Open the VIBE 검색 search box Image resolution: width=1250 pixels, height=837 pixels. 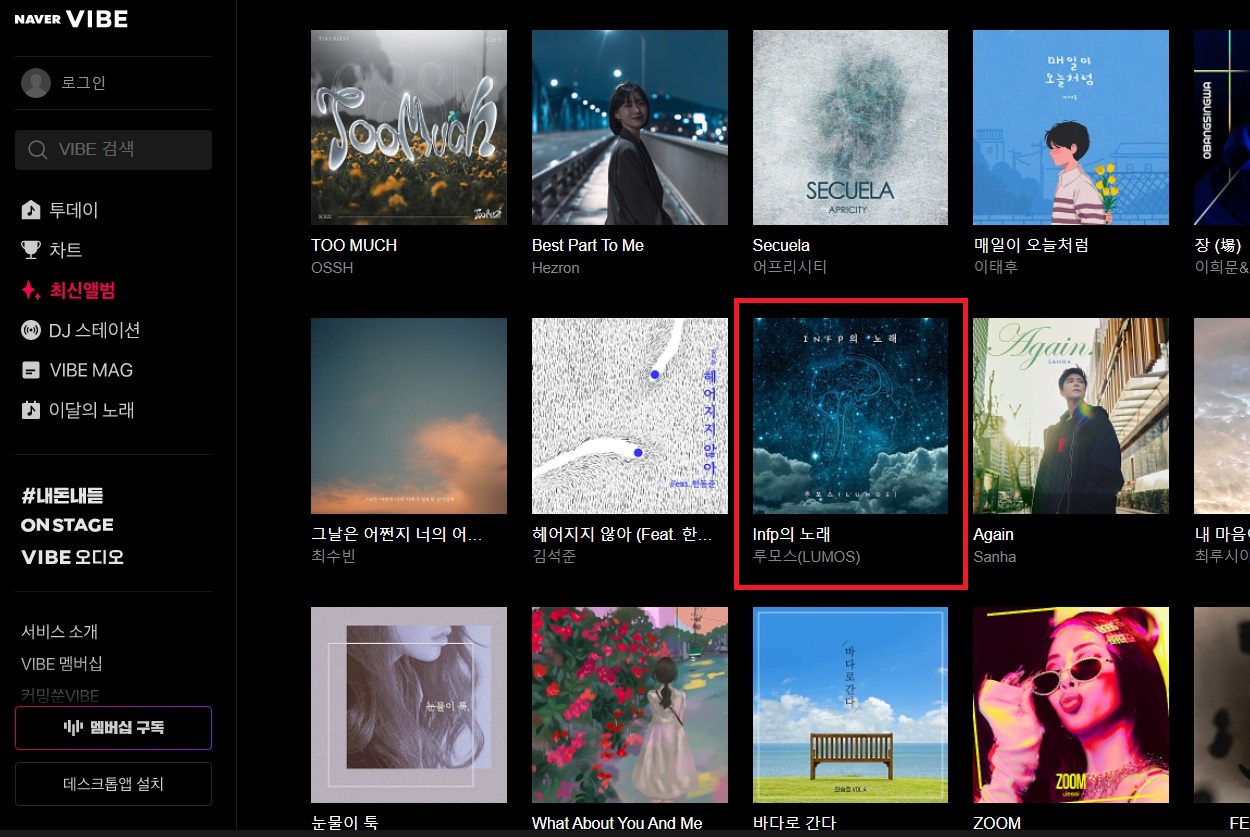[113, 150]
